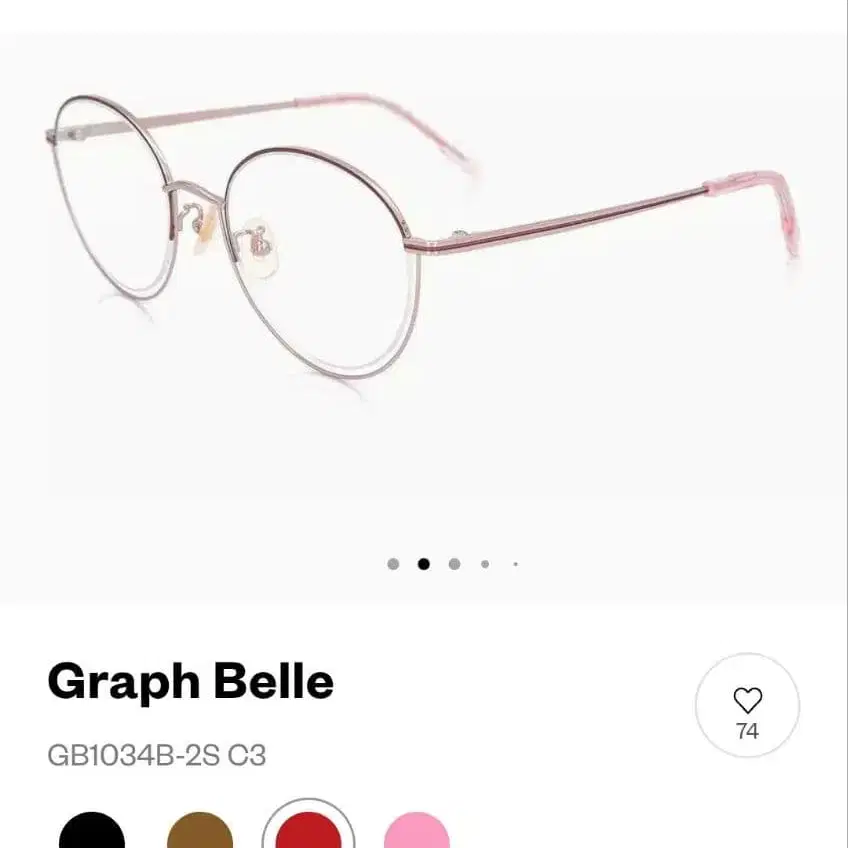Pick the pink color swatch
This screenshot has height=848, width=848.
click(x=417, y=832)
